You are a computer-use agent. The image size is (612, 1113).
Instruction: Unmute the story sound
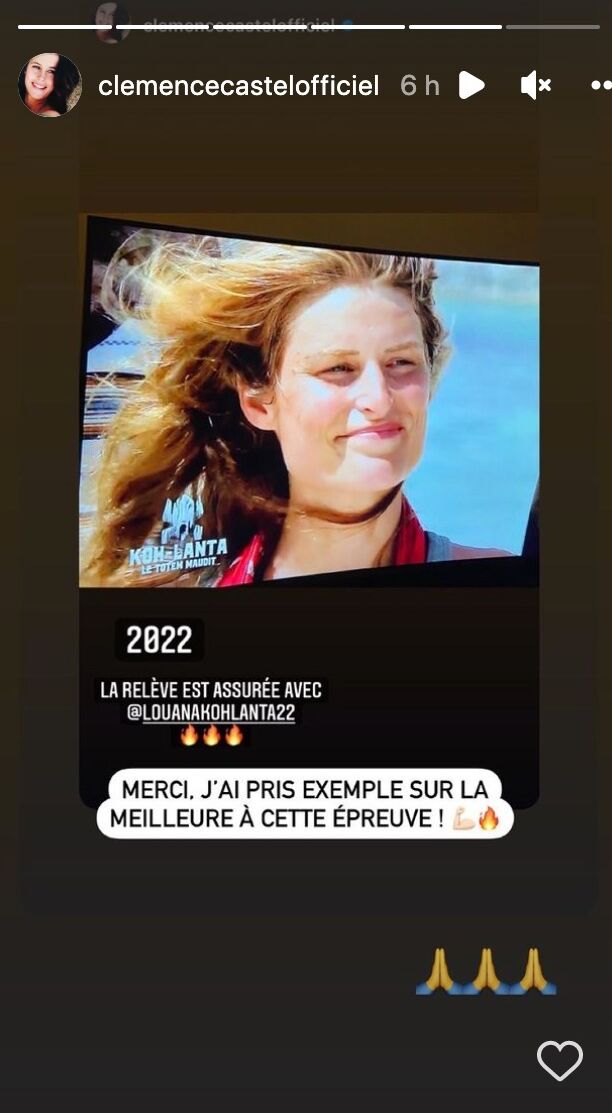pyautogui.click(x=536, y=85)
